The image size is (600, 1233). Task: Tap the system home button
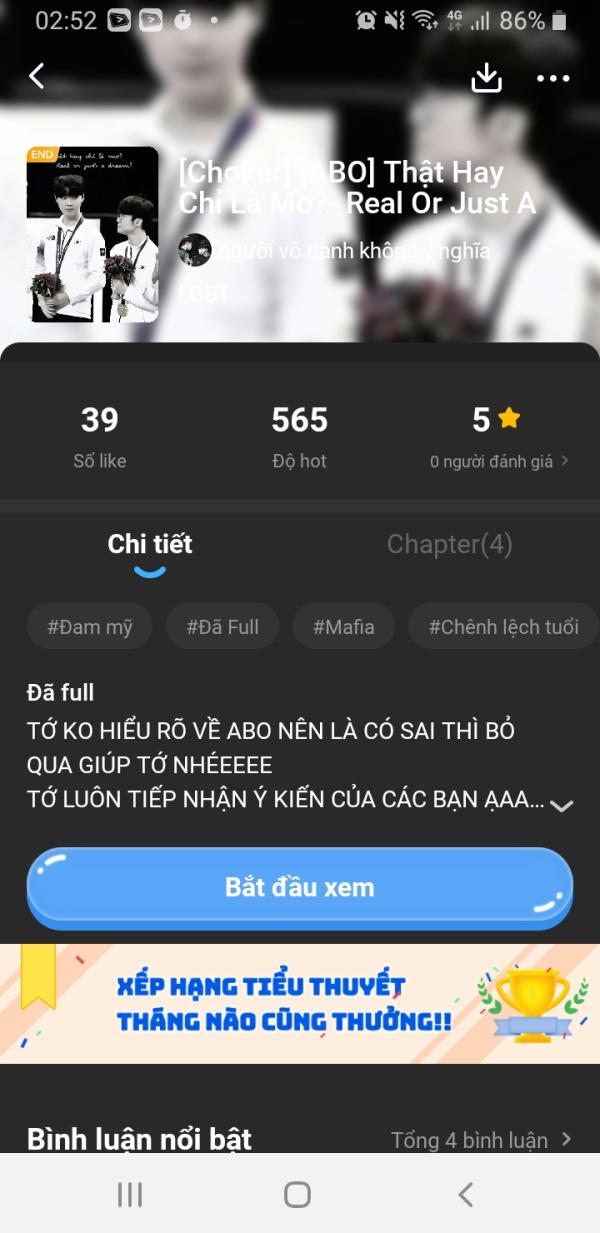pyautogui.click(x=298, y=1194)
